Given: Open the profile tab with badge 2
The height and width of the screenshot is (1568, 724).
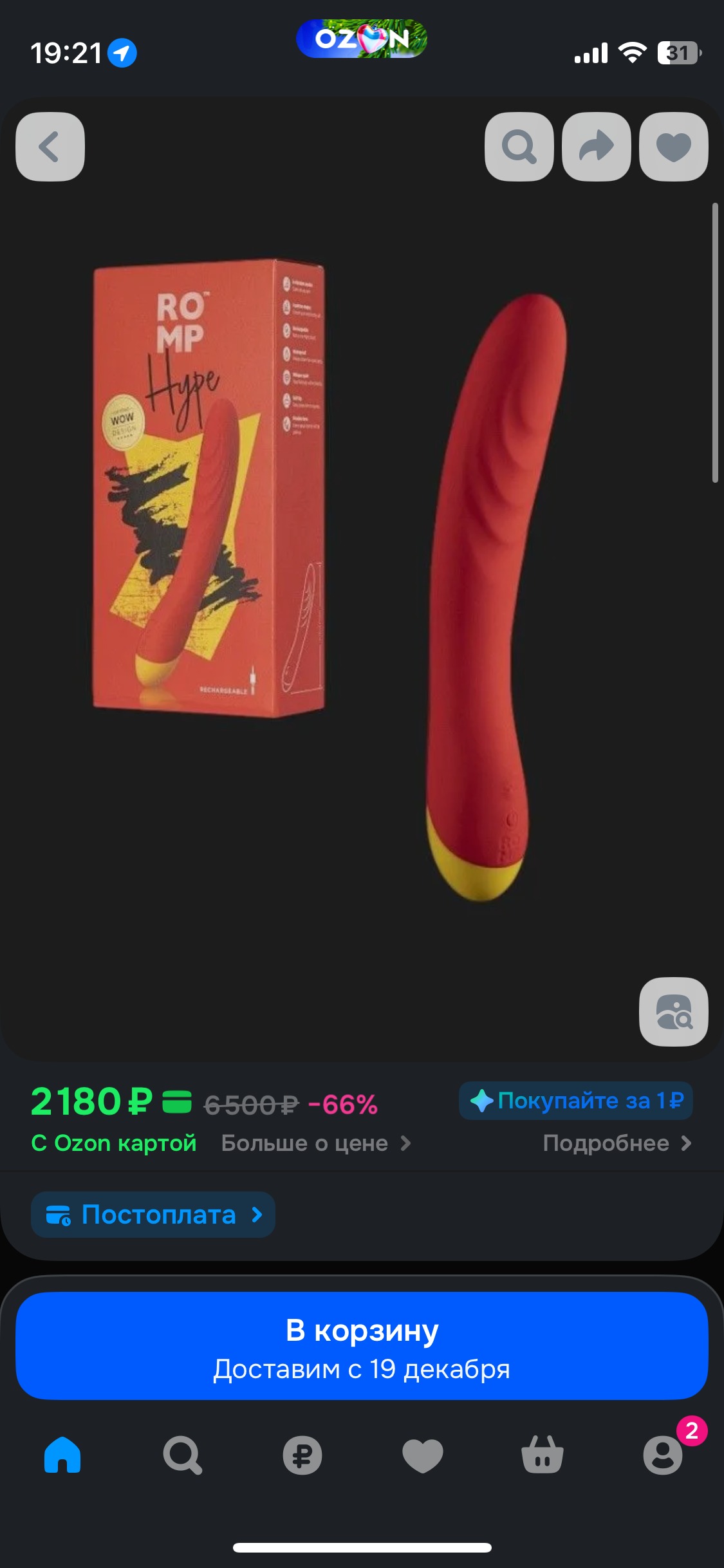Looking at the screenshot, I should click(662, 1455).
